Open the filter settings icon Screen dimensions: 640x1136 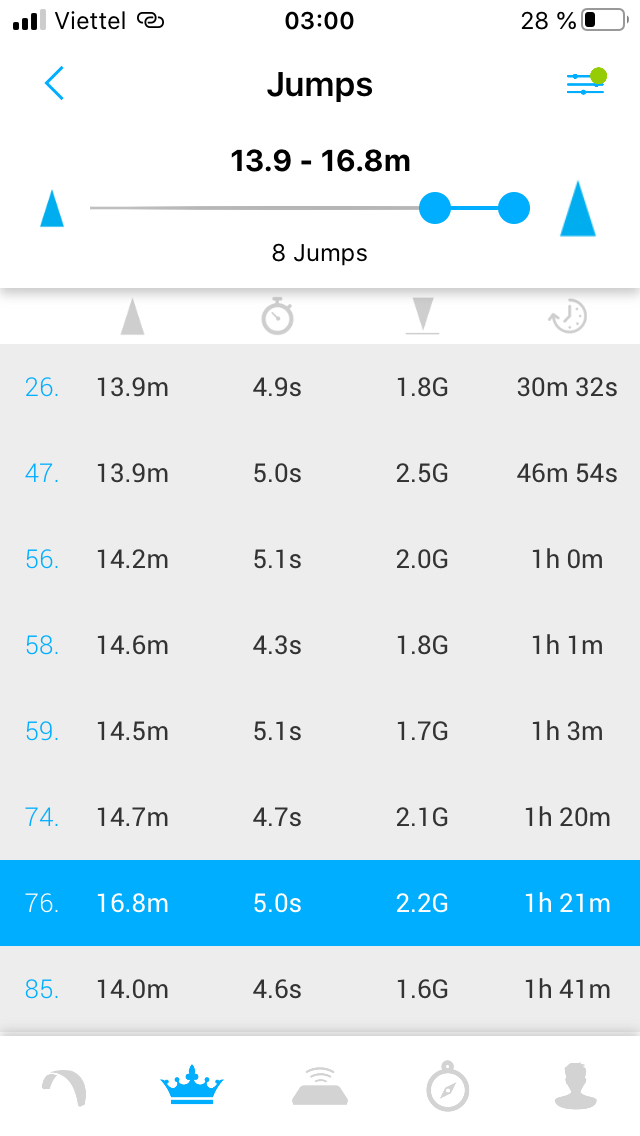pos(586,83)
